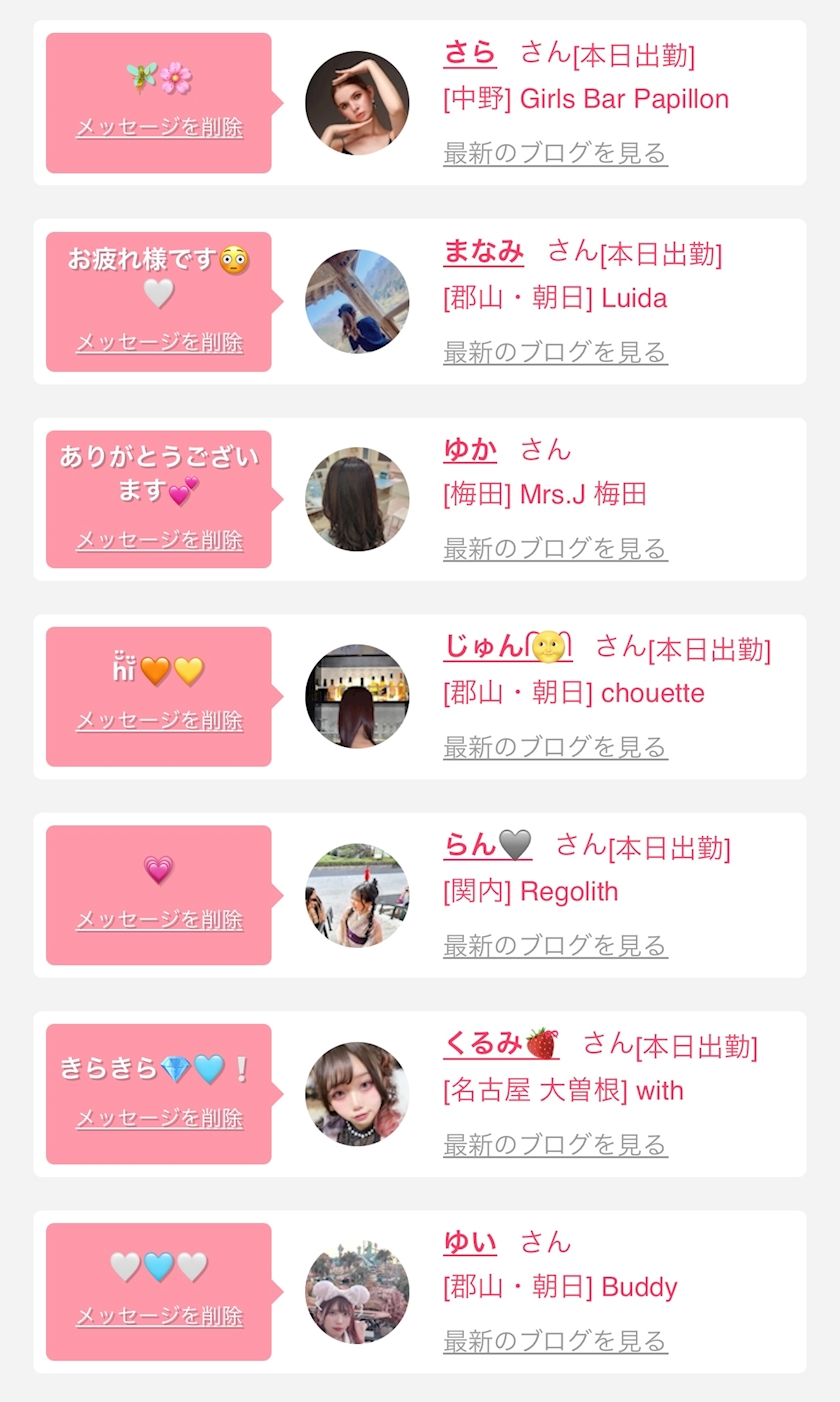Viewport: 840px width, 1402px height.
Task: View ゆい's latest blog
Action: point(555,1340)
